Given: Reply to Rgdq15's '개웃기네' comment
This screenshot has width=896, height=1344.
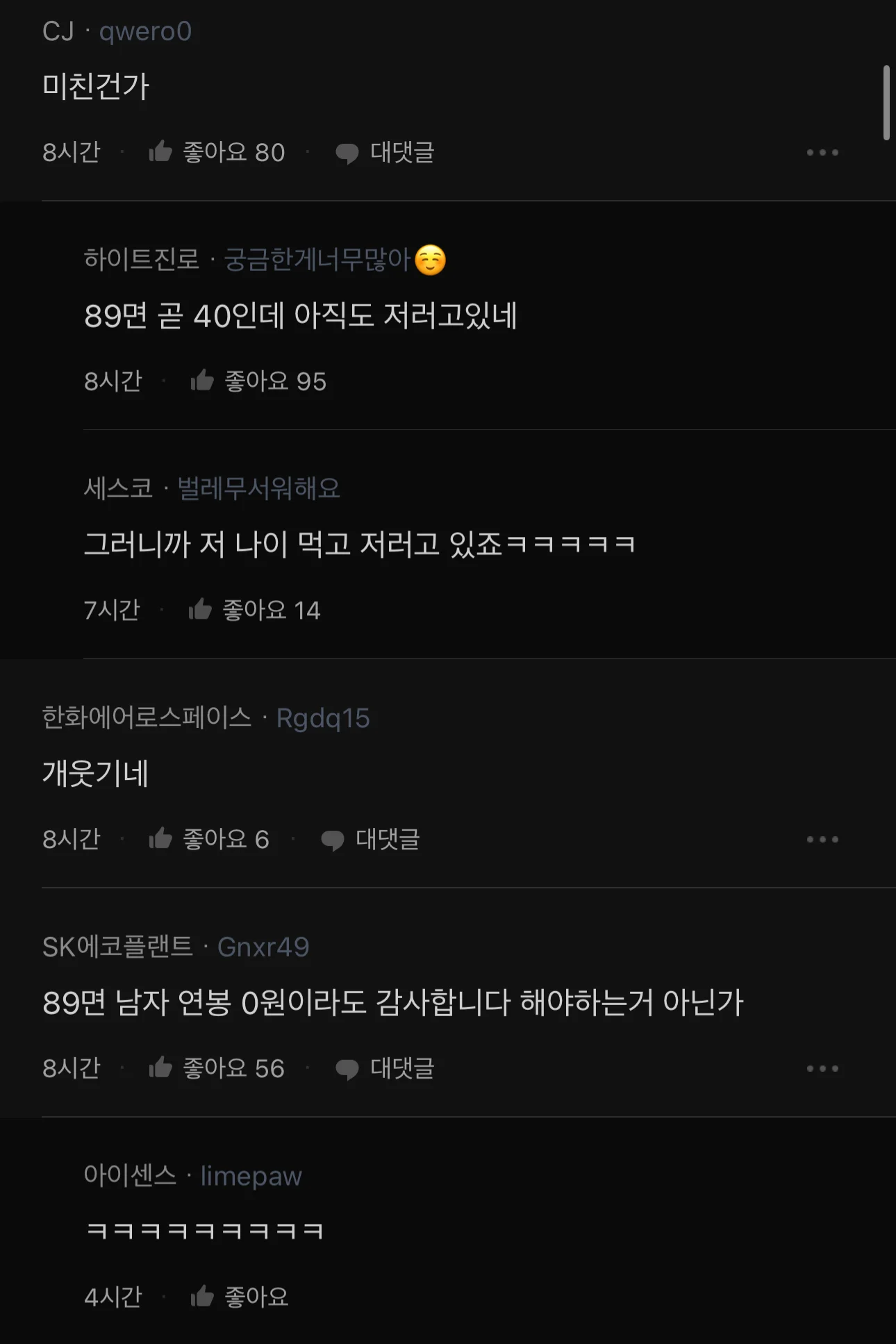Looking at the screenshot, I should click(x=371, y=839).
